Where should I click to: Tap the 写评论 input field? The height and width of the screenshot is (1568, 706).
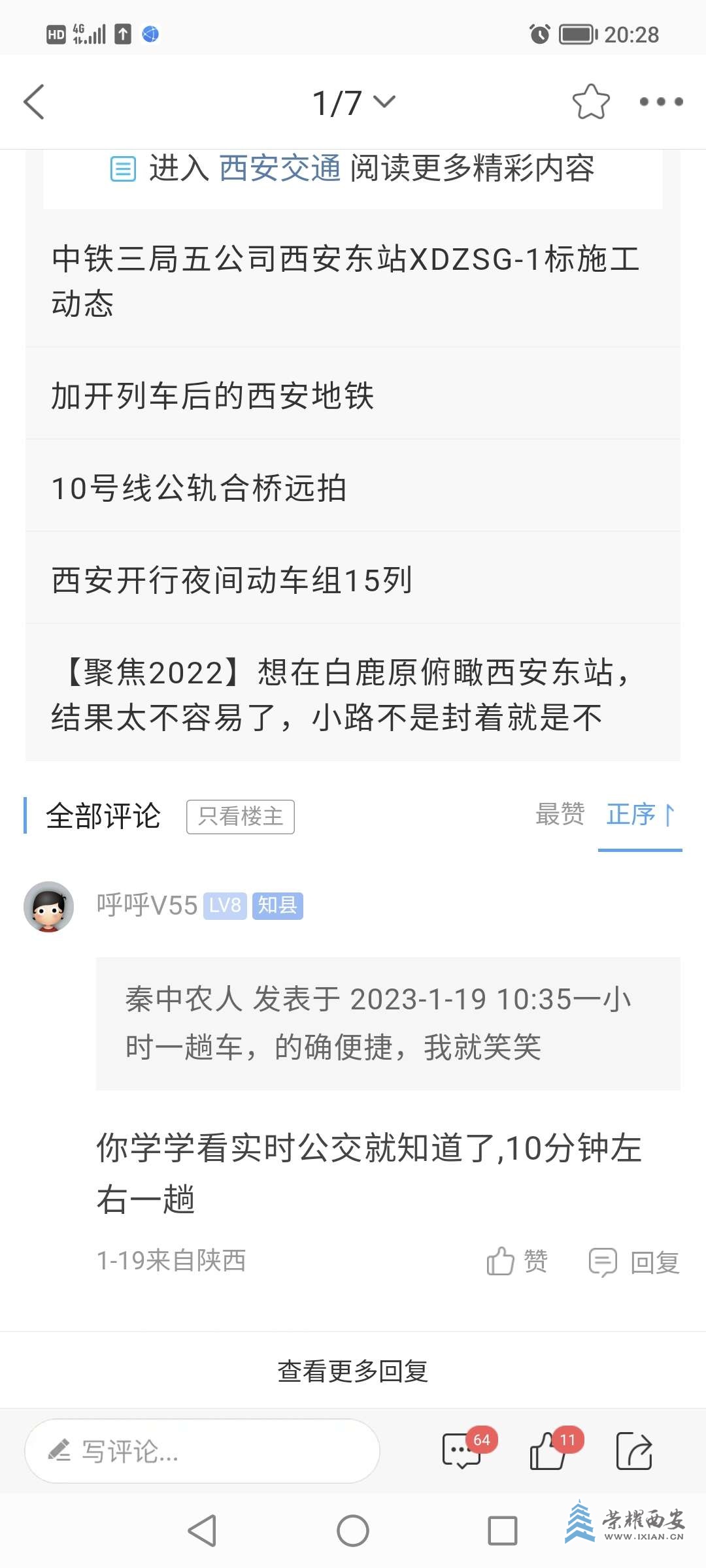click(203, 1451)
